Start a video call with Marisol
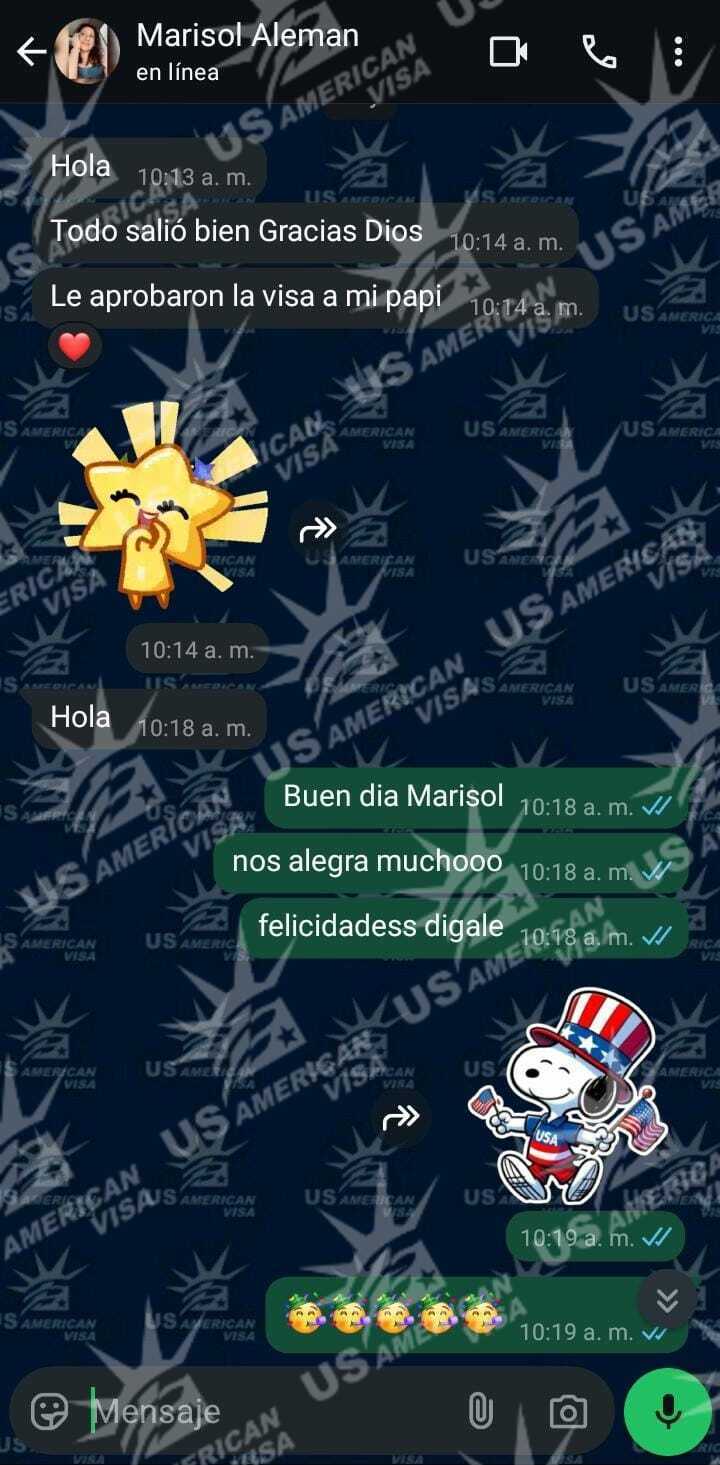The height and width of the screenshot is (1465, 720). click(508, 52)
